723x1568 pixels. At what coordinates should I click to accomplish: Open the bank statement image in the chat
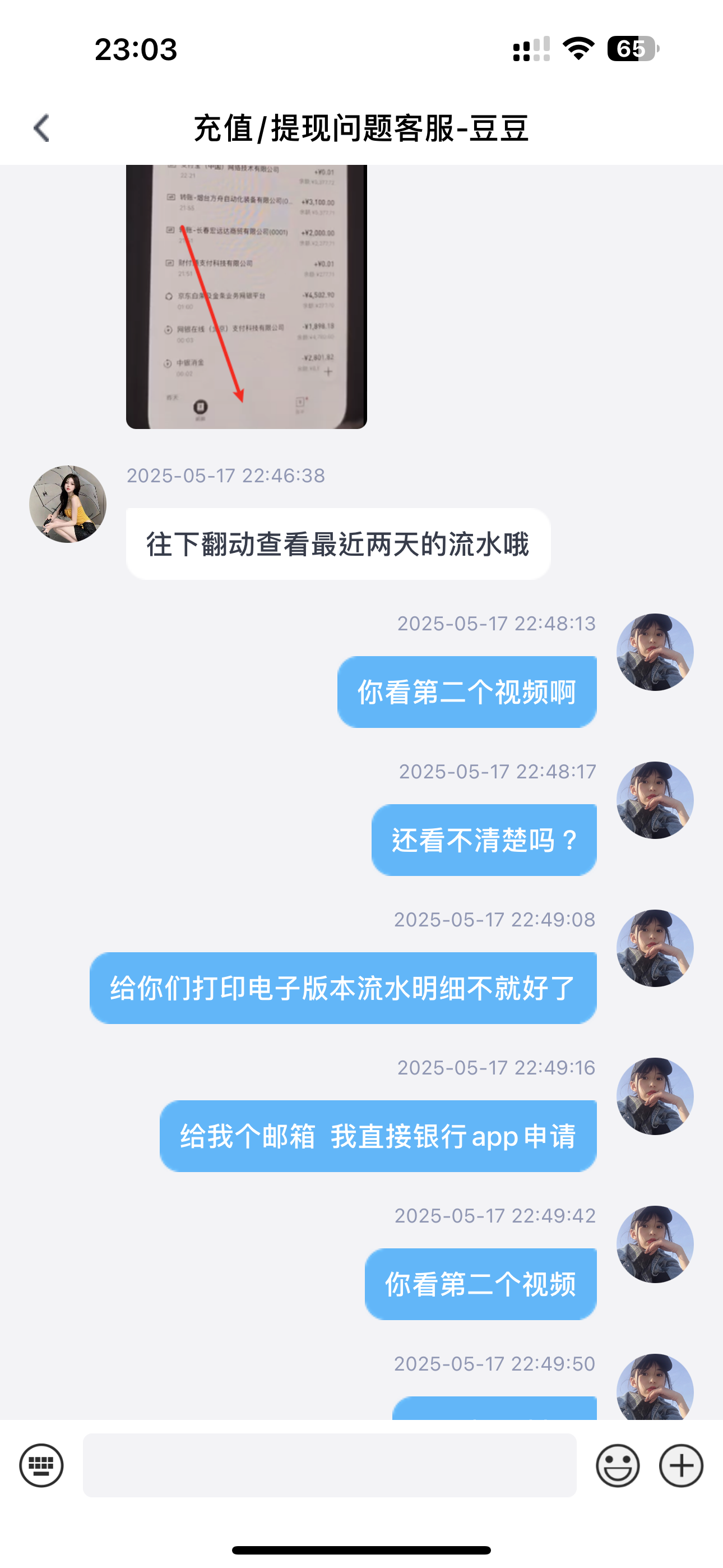[x=246, y=297]
